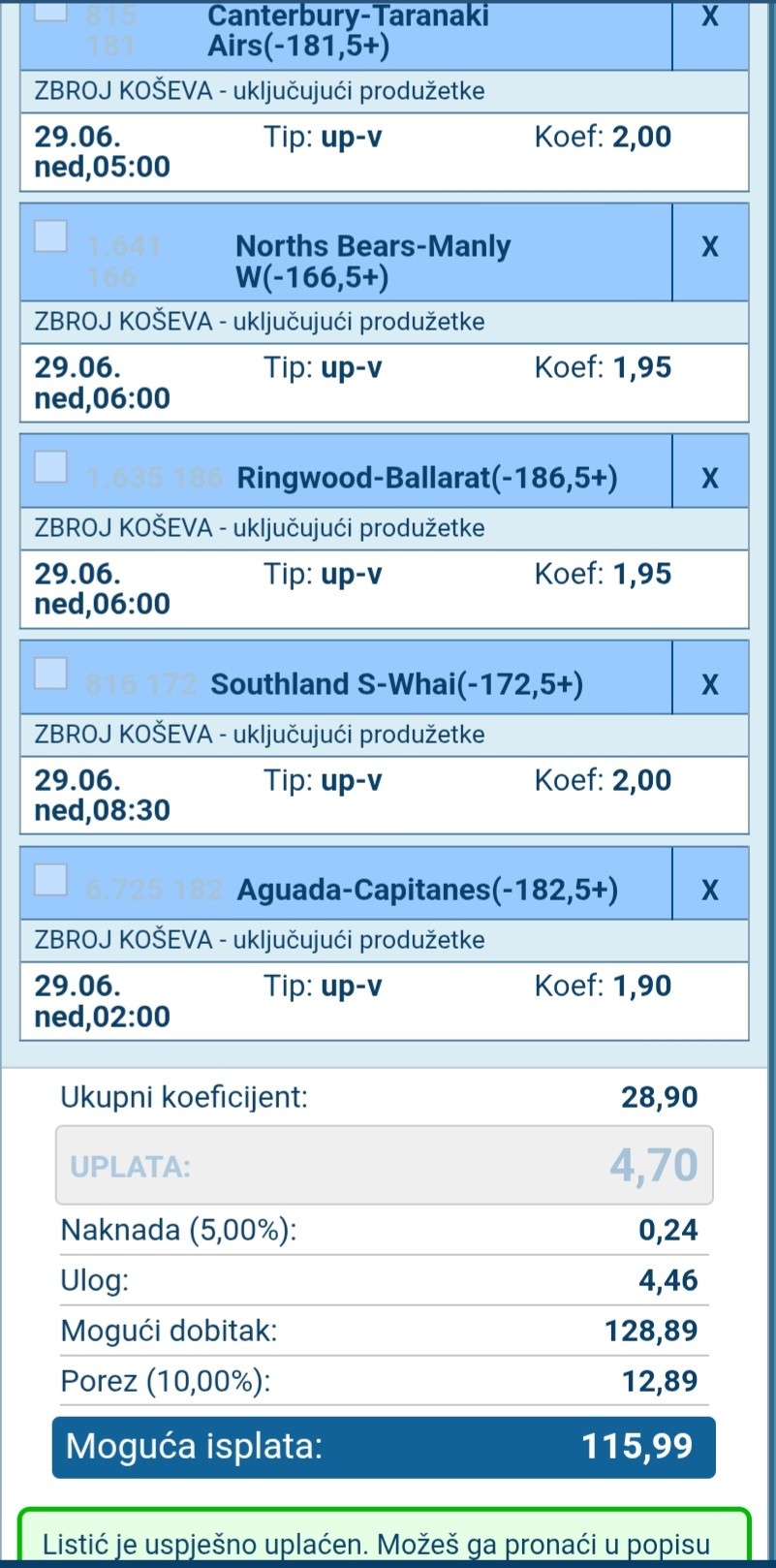Remove the Aguada-Capitanes bet
This screenshot has height=1568, width=776.
pyautogui.click(x=710, y=890)
